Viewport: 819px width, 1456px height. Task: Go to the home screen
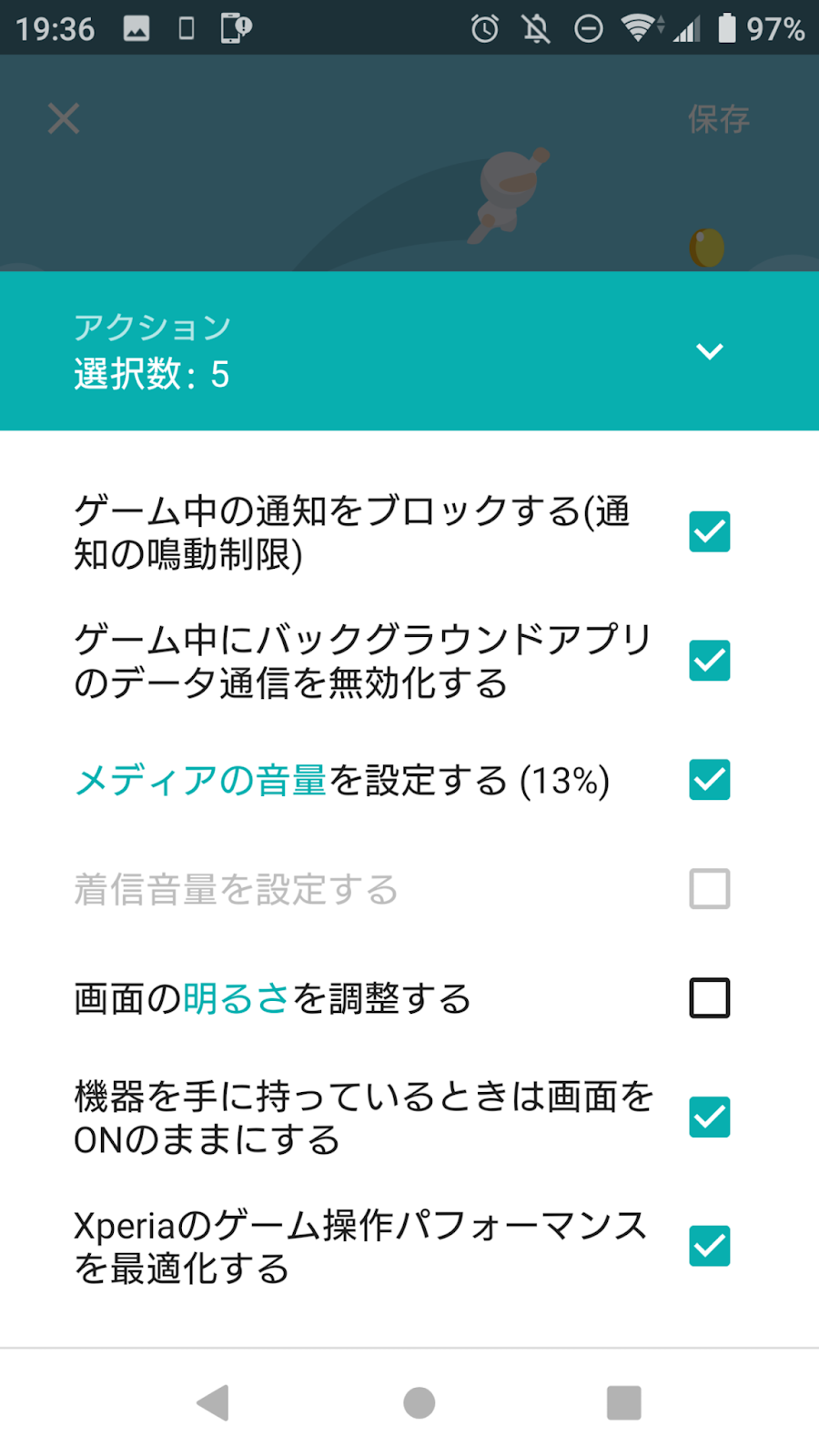click(419, 1402)
